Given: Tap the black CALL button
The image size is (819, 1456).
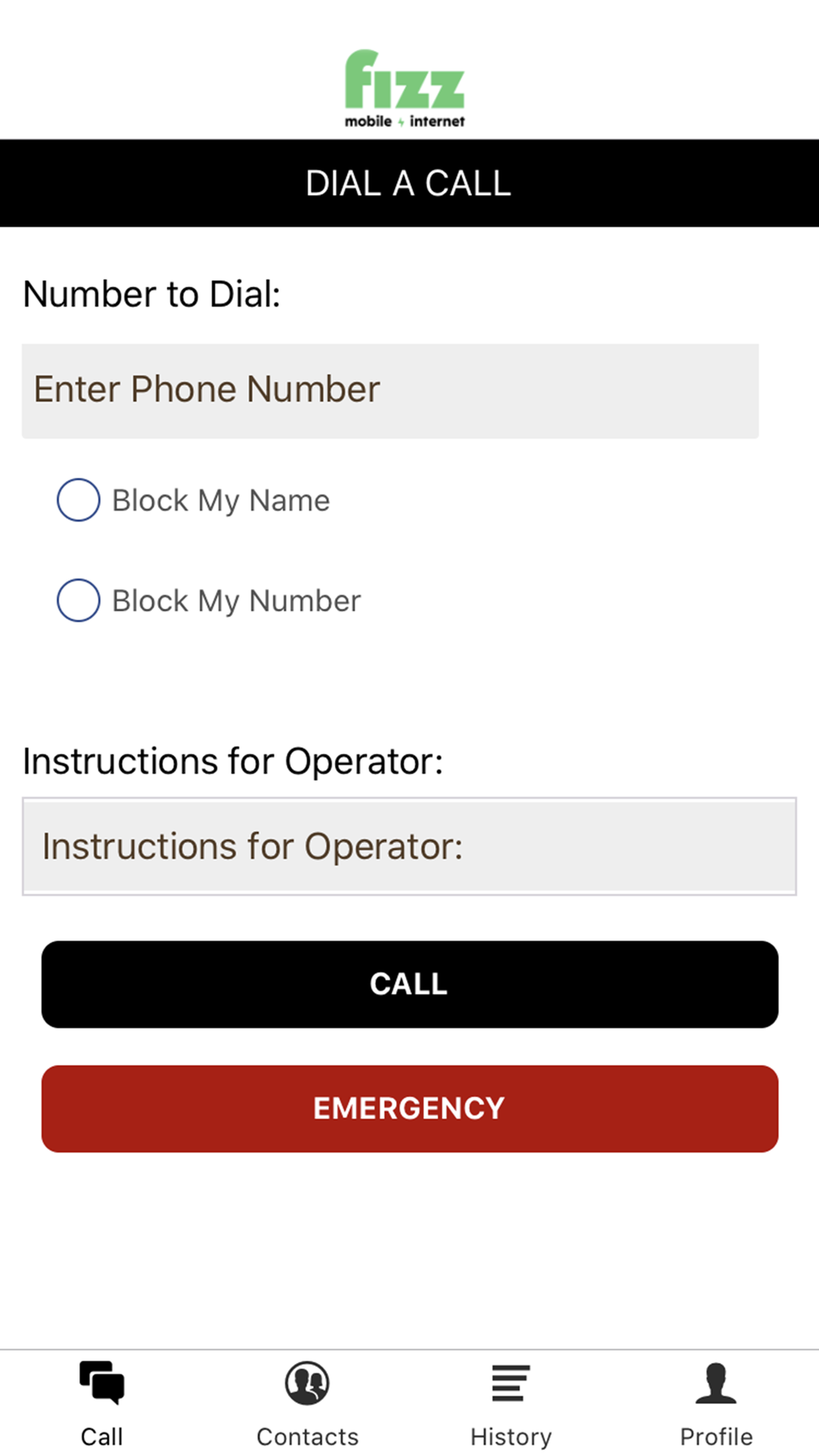Looking at the screenshot, I should 409,984.
